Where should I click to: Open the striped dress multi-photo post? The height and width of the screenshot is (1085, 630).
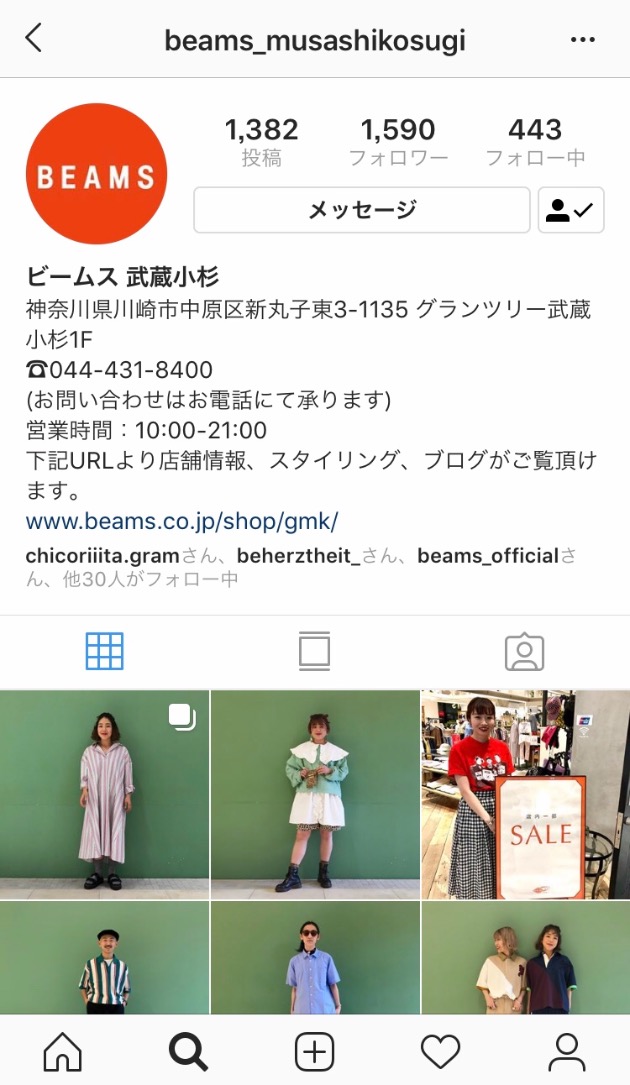click(104, 794)
